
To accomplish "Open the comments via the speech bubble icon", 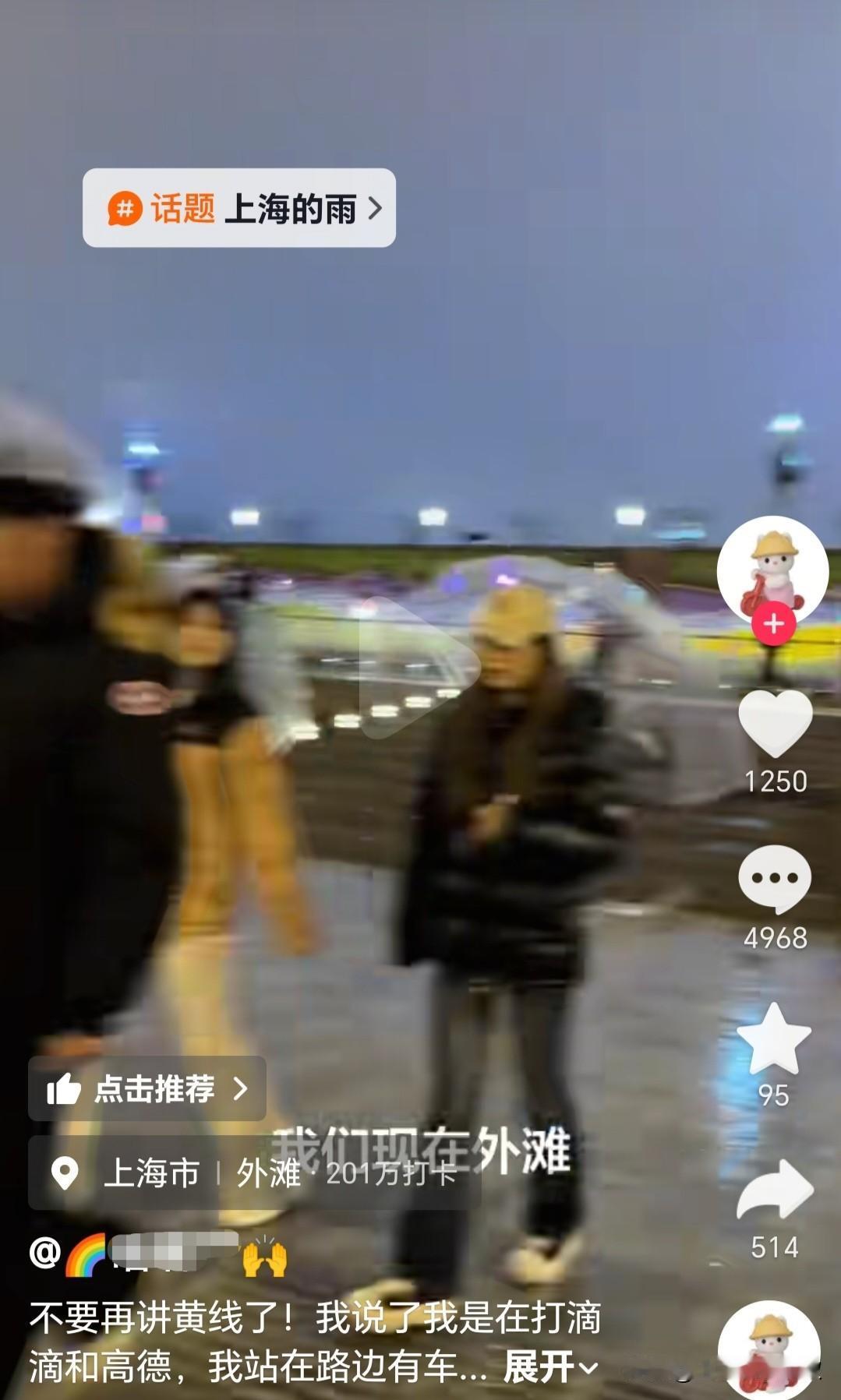I will click(x=773, y=879).
